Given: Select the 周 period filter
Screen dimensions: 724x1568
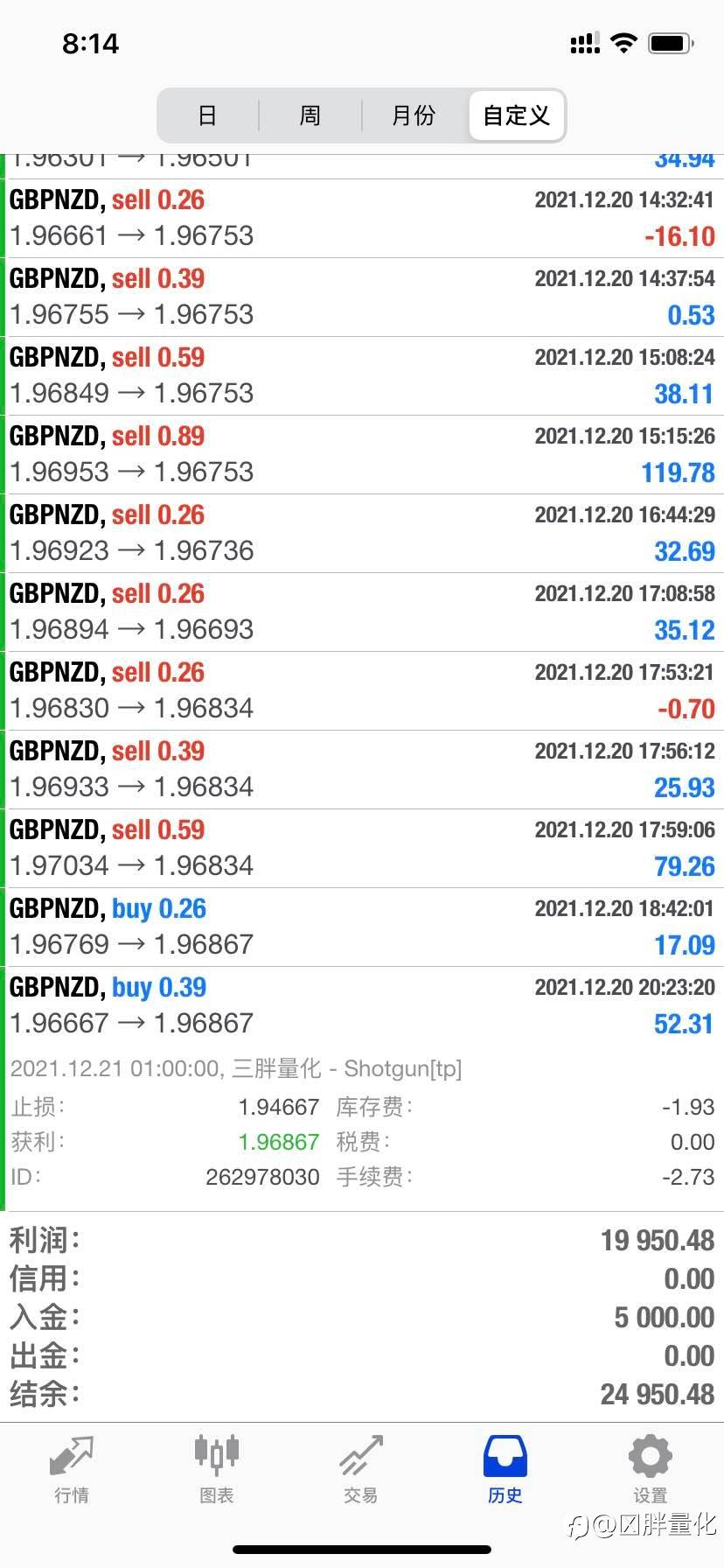Looking at the screenshot, I should click(x=310, y=115).
